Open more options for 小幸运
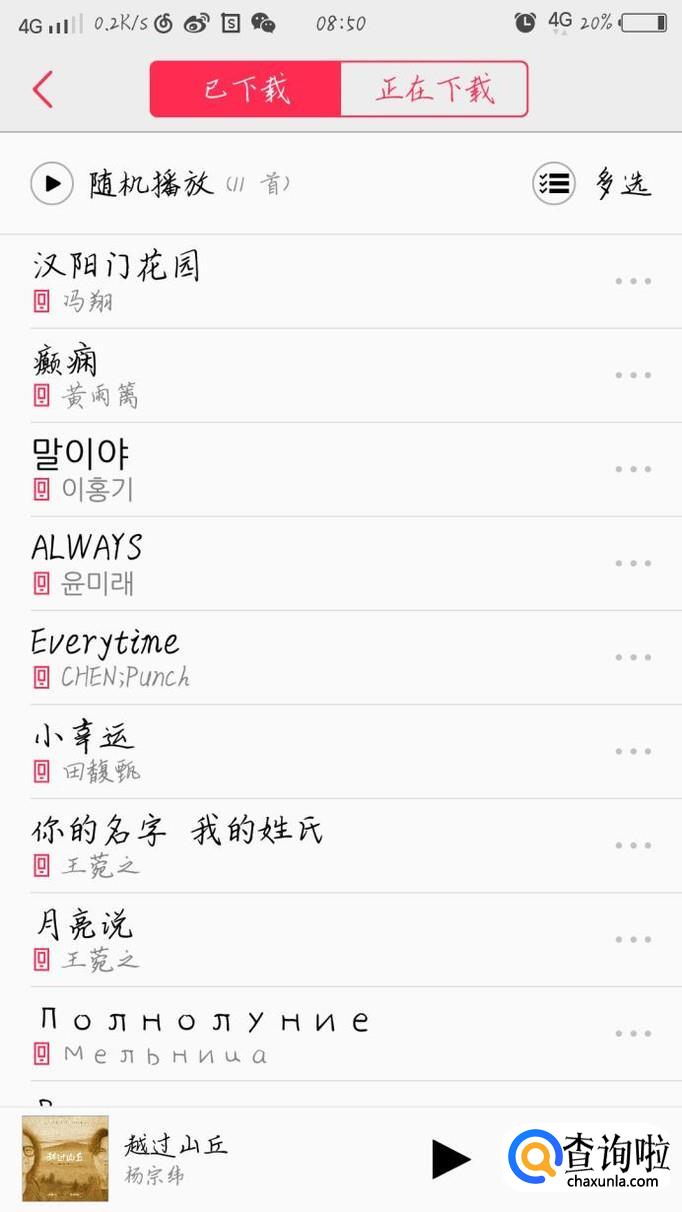 pos(633,751)
